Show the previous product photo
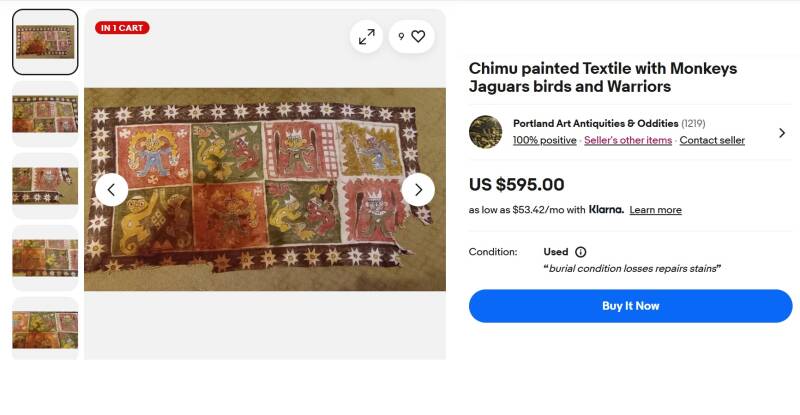800x415 pixels. [111, 189]
